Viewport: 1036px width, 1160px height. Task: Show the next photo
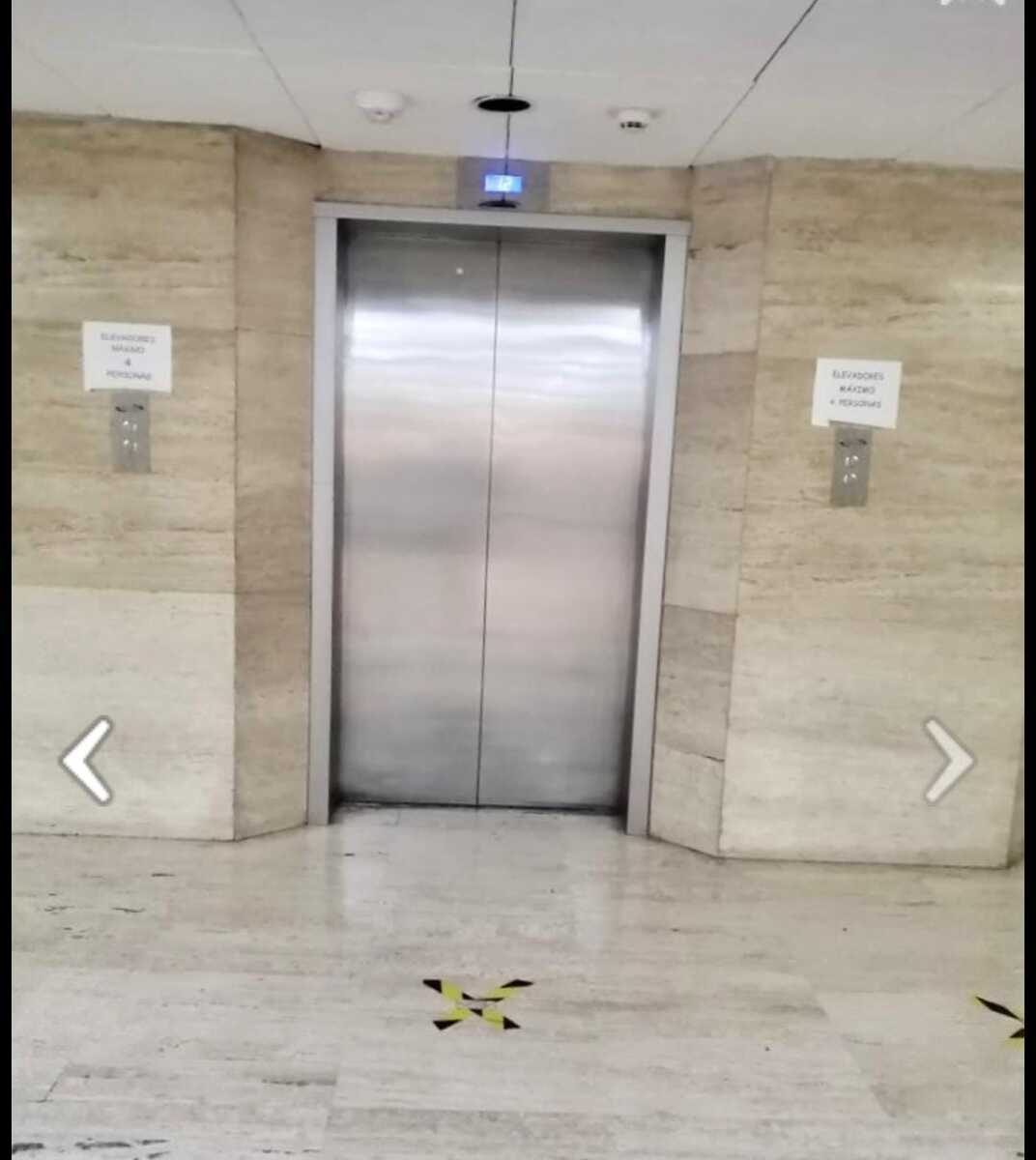tap(948, 761)
